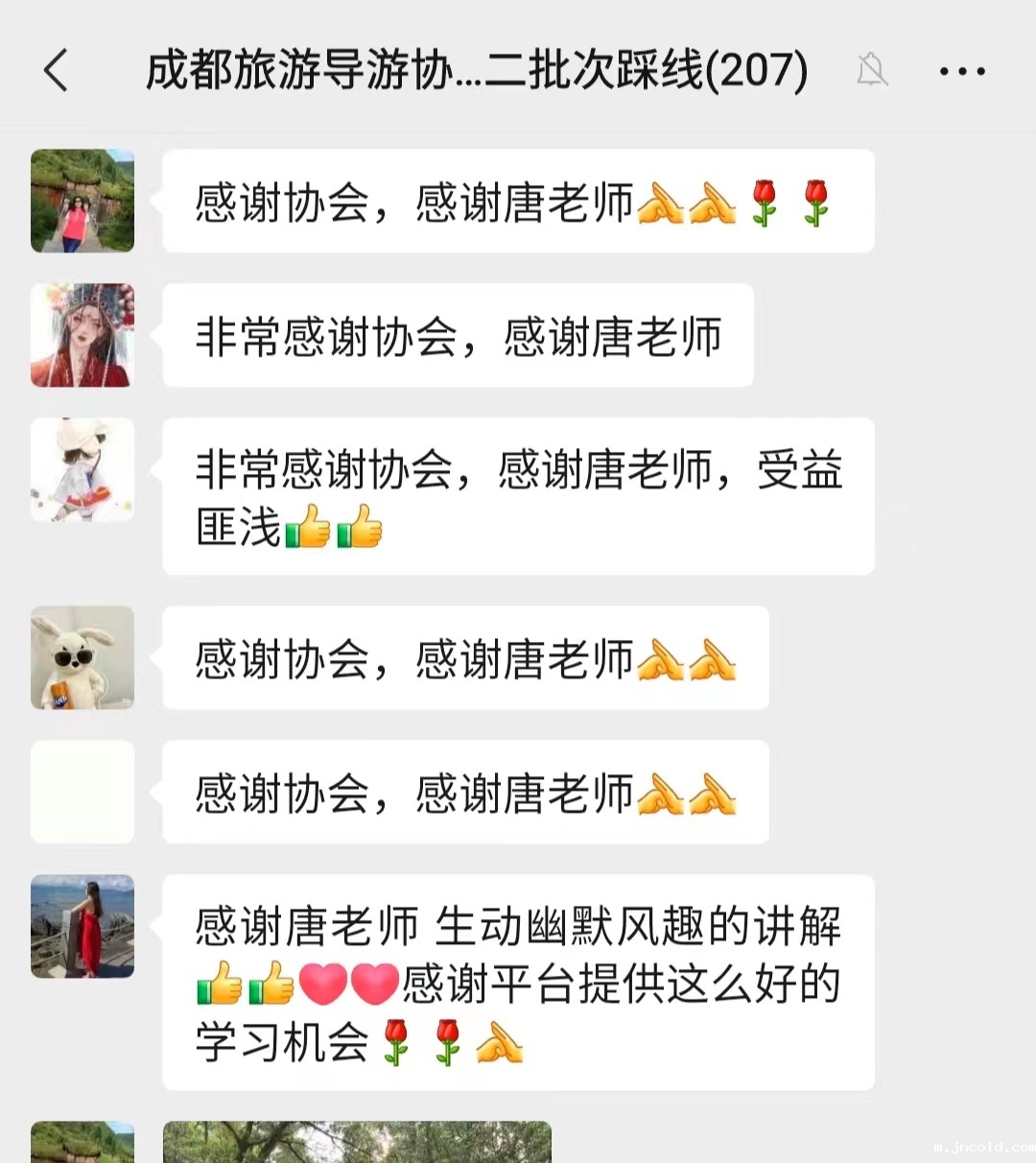View avatar of the message ending with roses

point(82,201)
